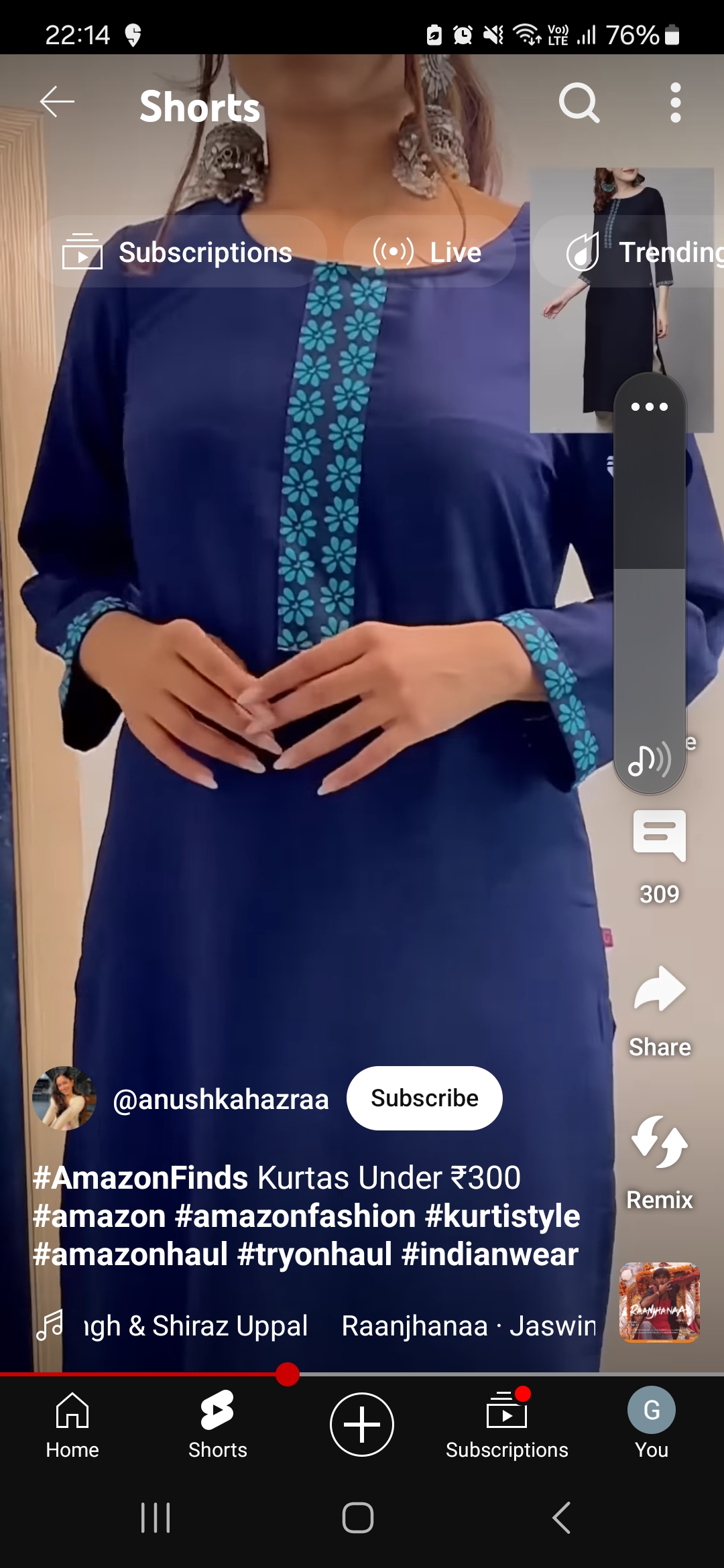Open search in Shorts
This screenshot has height=1568, width=724.
[x=579, y=103]
